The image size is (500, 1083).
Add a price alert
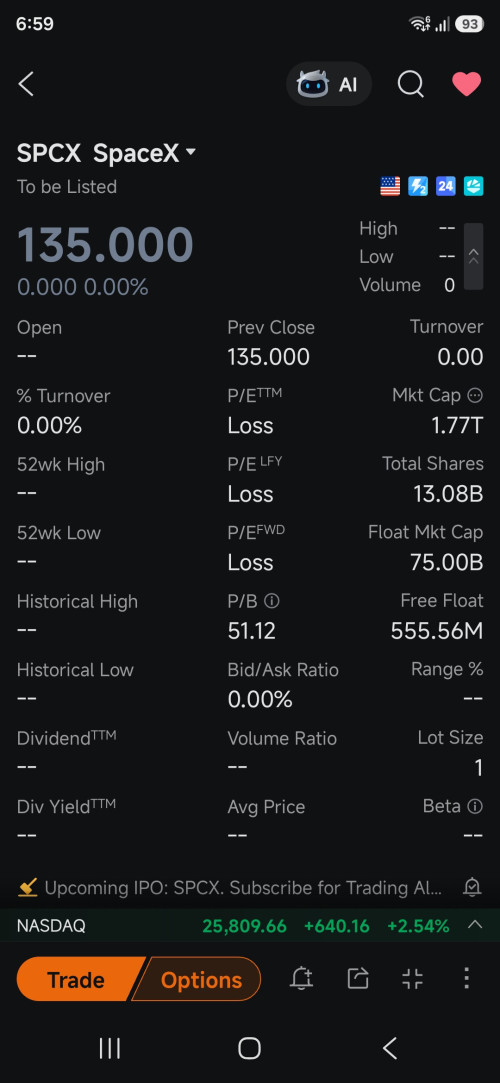click(301, 979)
